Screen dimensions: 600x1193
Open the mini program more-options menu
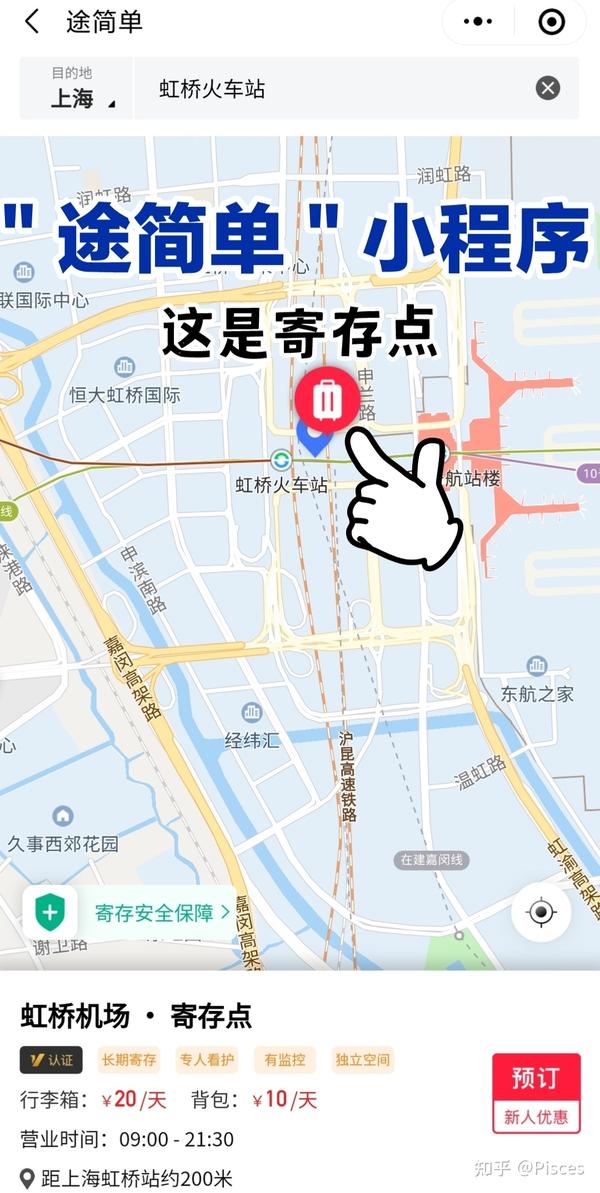478,21
